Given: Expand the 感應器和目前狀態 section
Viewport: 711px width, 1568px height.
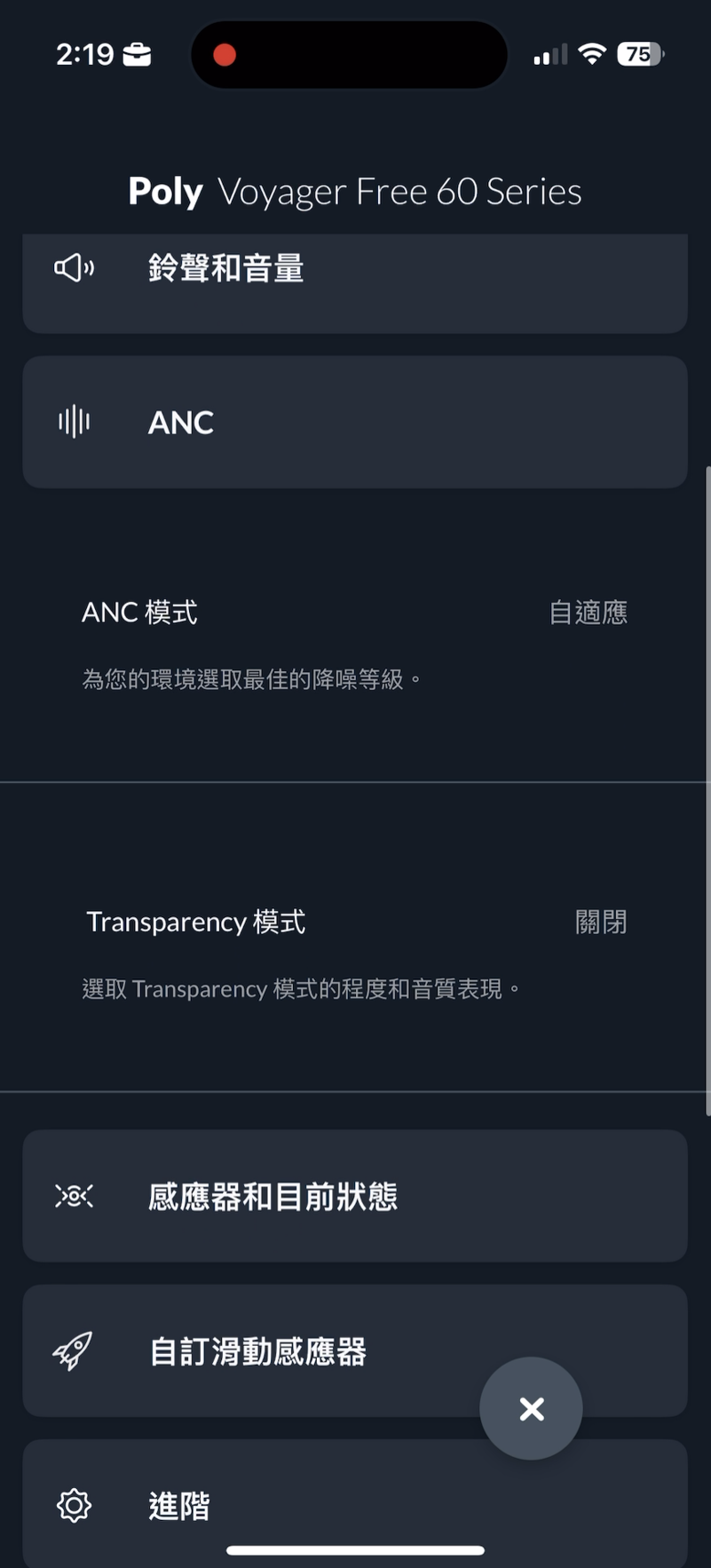Looking at the screenshot, I should pos(355,1197).
